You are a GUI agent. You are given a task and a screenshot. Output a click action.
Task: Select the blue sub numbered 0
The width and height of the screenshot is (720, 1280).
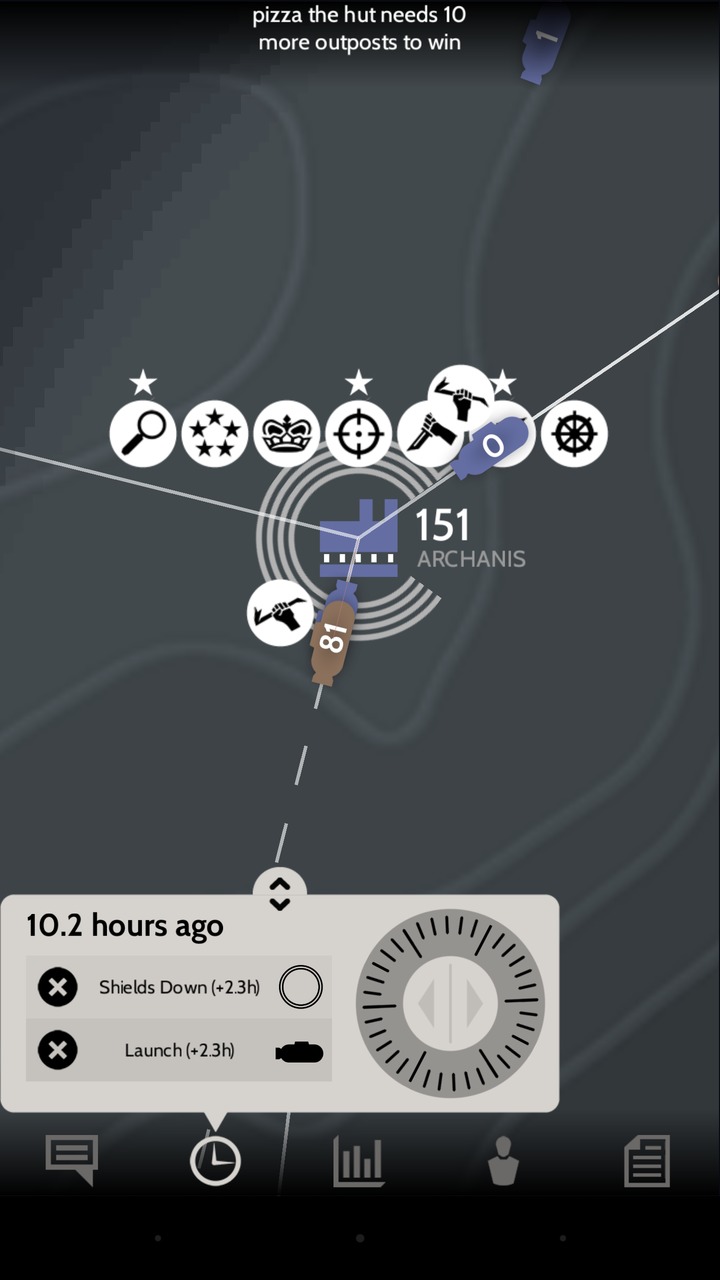pos(490,446)
